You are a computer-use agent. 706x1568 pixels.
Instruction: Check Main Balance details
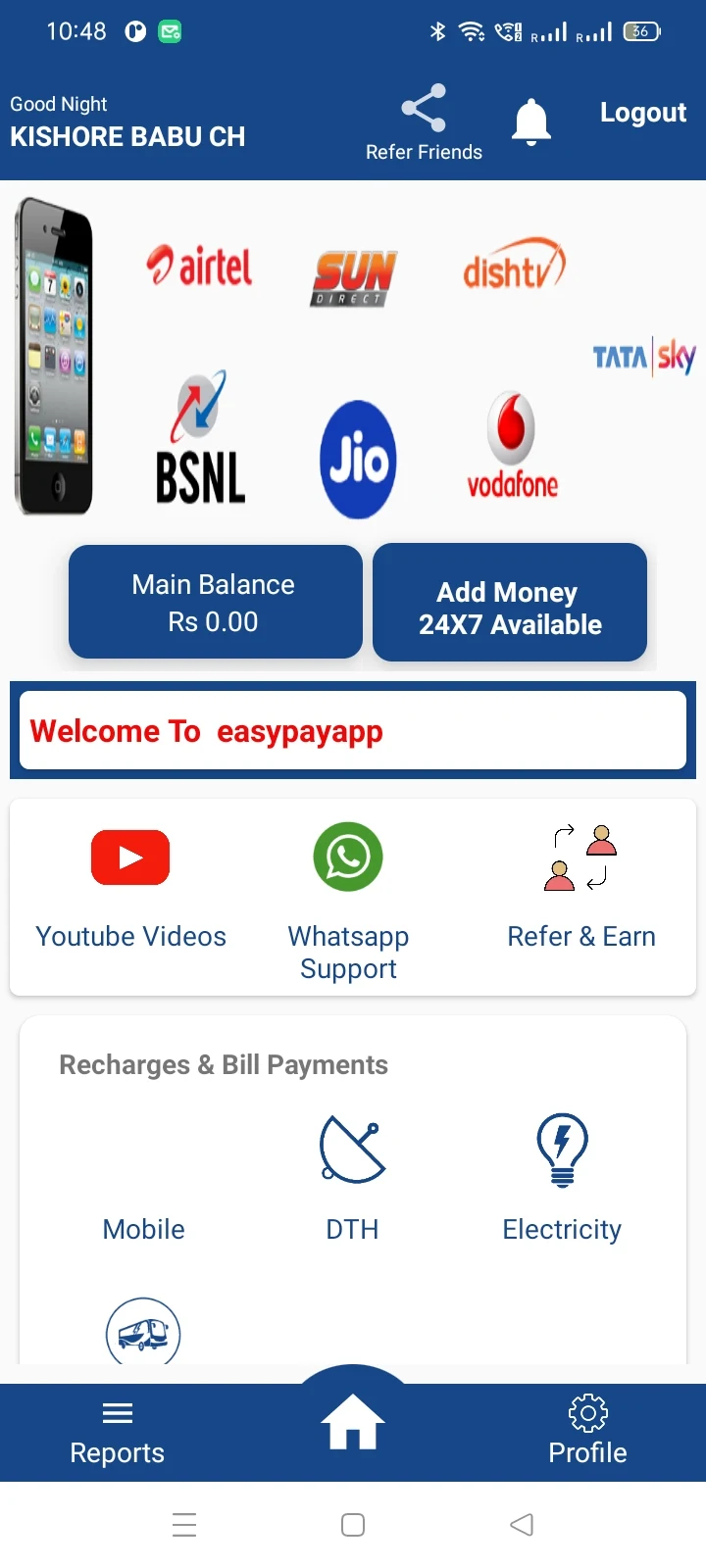coord(214,602)
